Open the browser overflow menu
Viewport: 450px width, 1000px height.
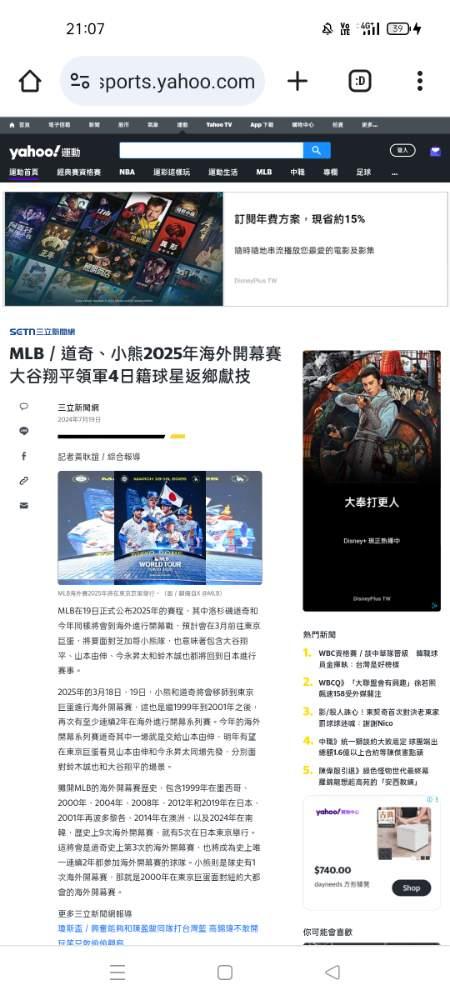pyautogui.click(x=419, y=81)
